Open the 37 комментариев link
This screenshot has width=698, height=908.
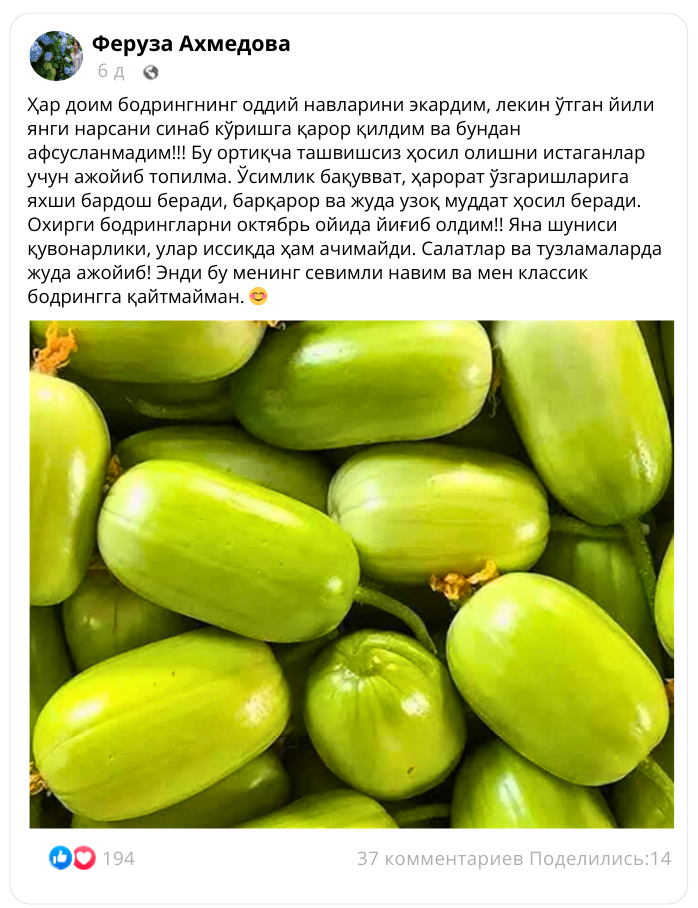440,858
